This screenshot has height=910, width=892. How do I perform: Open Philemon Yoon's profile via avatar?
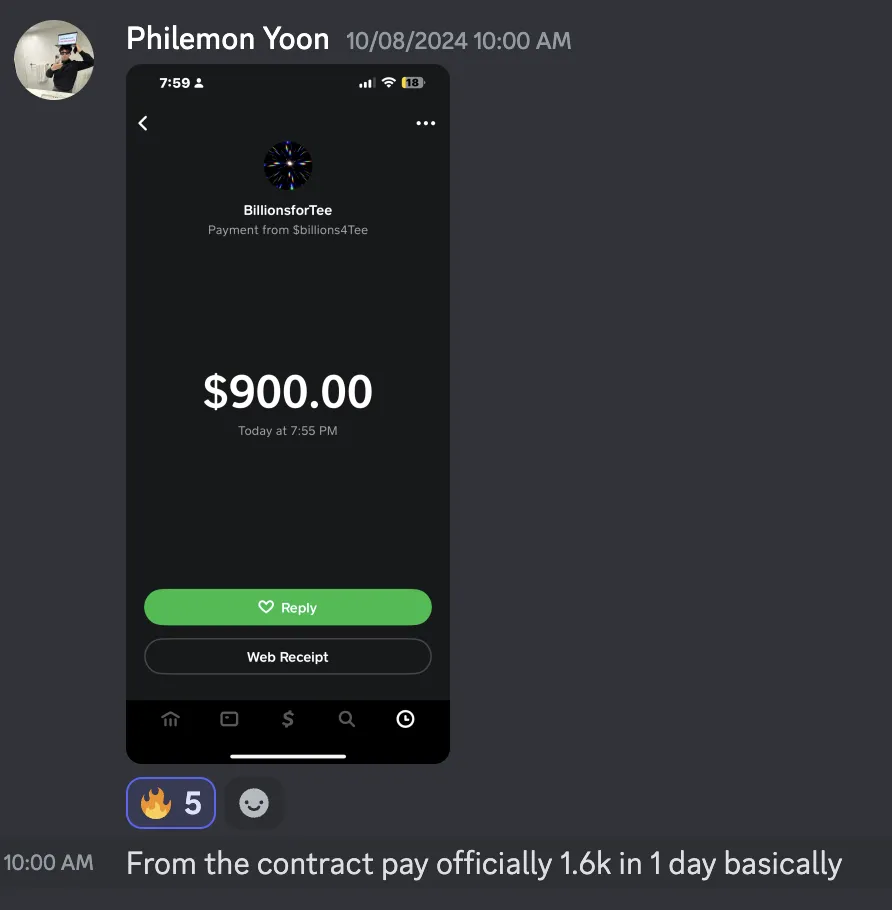pyautogui.click(x=54, y=60)
